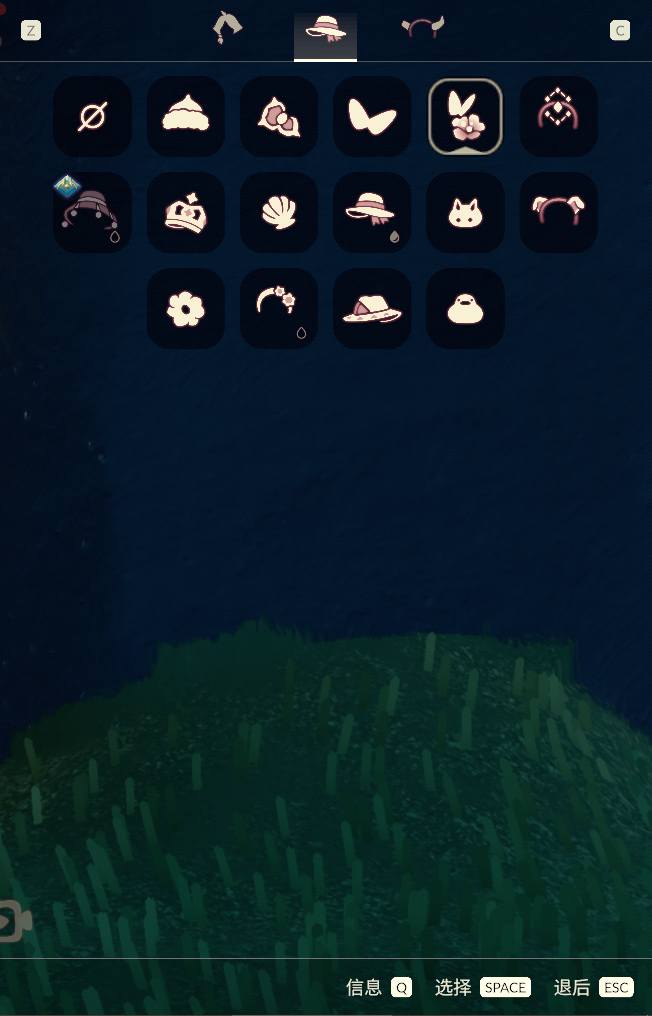Go back with the ESC button
Screen dimensions: 652x1016
pyautogui.click(x=616, y=988)
